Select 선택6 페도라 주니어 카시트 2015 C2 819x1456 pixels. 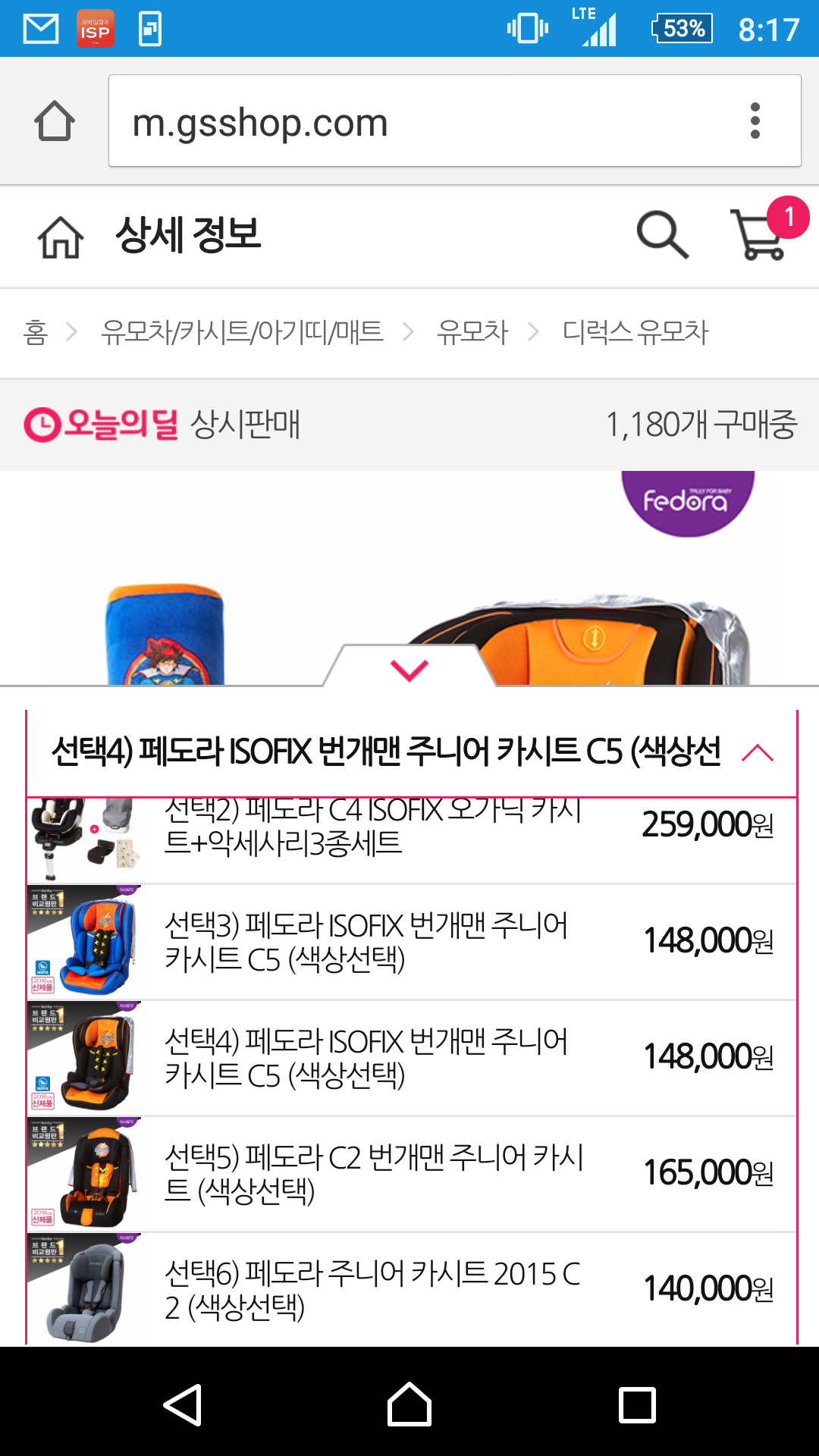pyautogui.click(x=409, y=1289)
